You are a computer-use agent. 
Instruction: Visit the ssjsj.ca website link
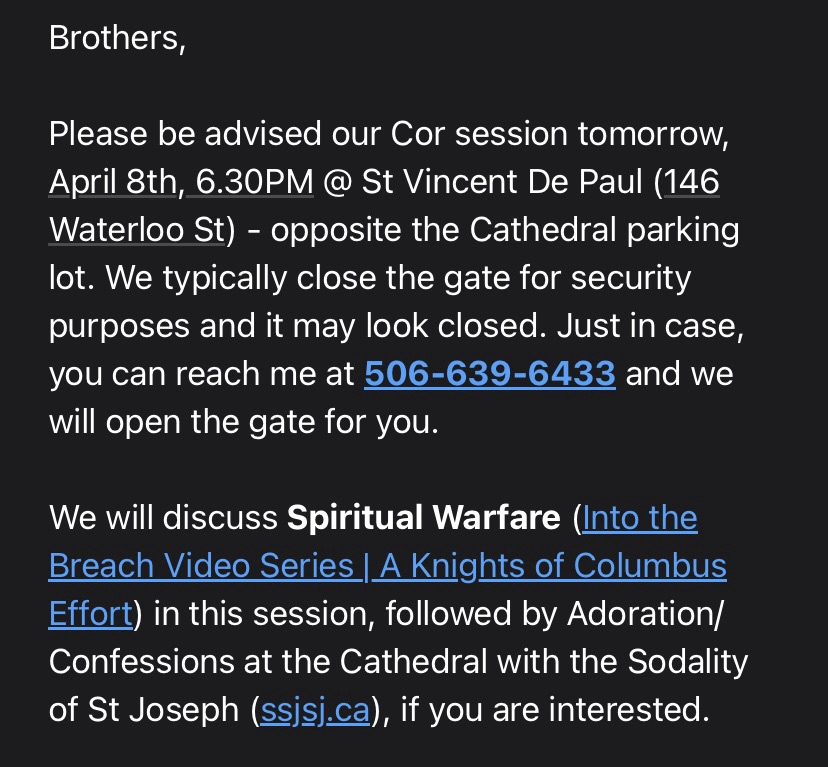(x=314, y=710)
